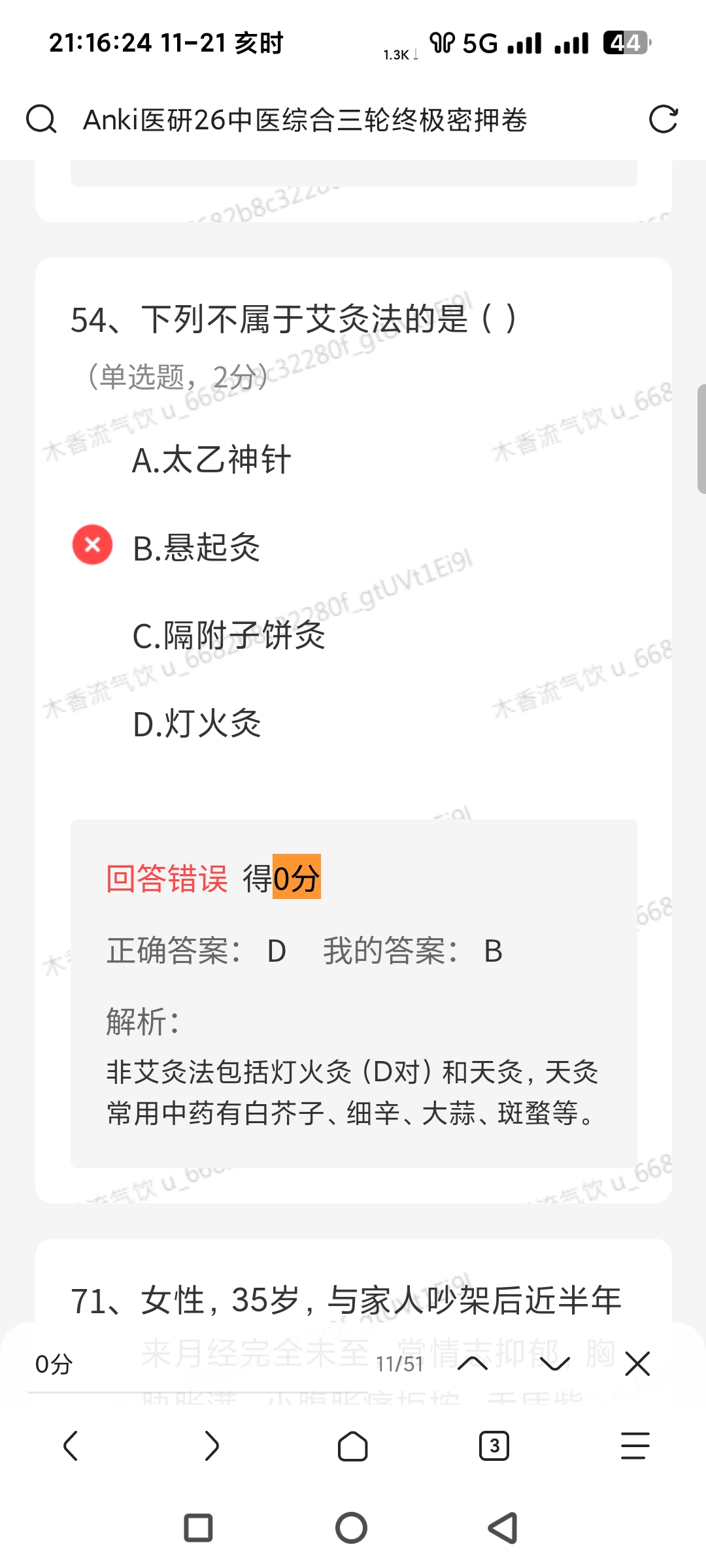Select option D.灯火灸

197,724
